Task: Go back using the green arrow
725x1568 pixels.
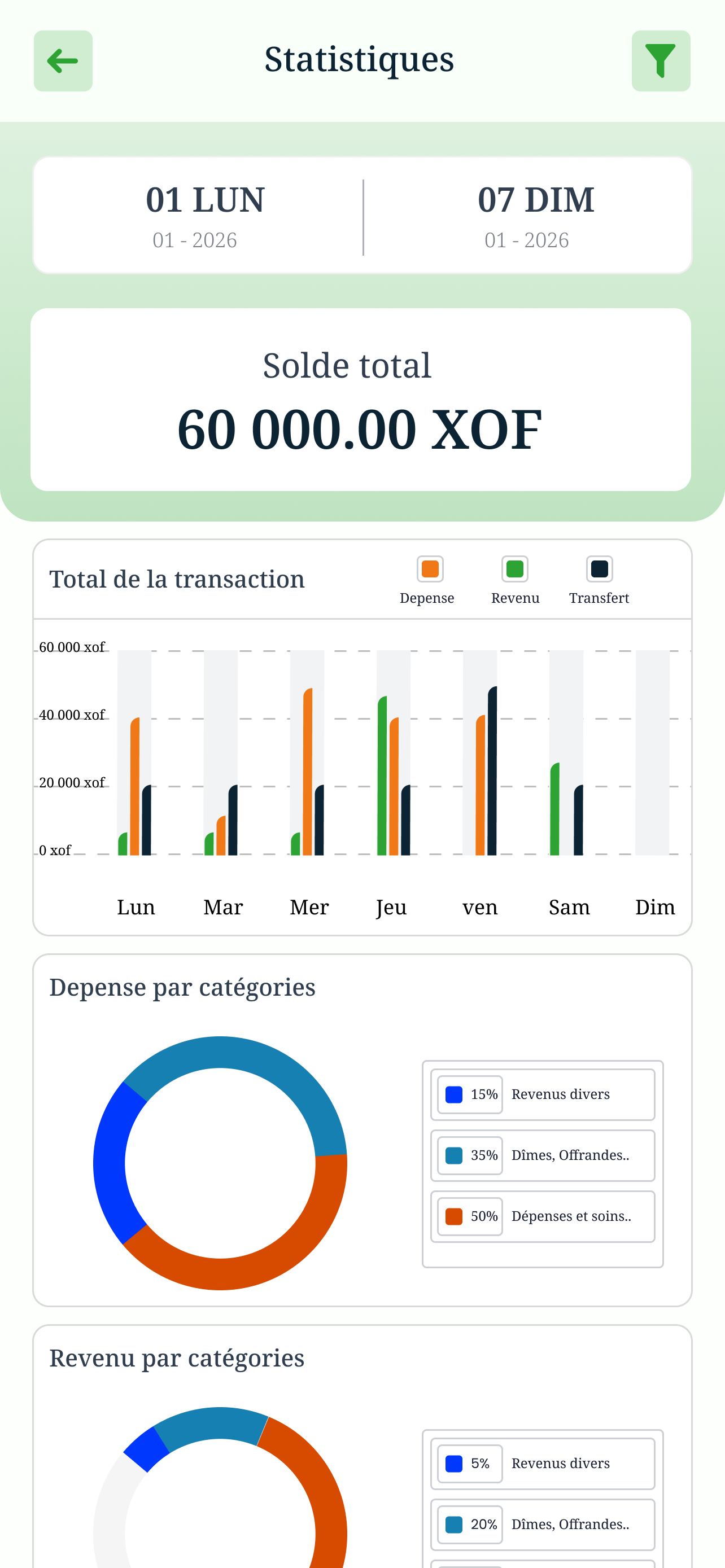Action: pos(63,61)
